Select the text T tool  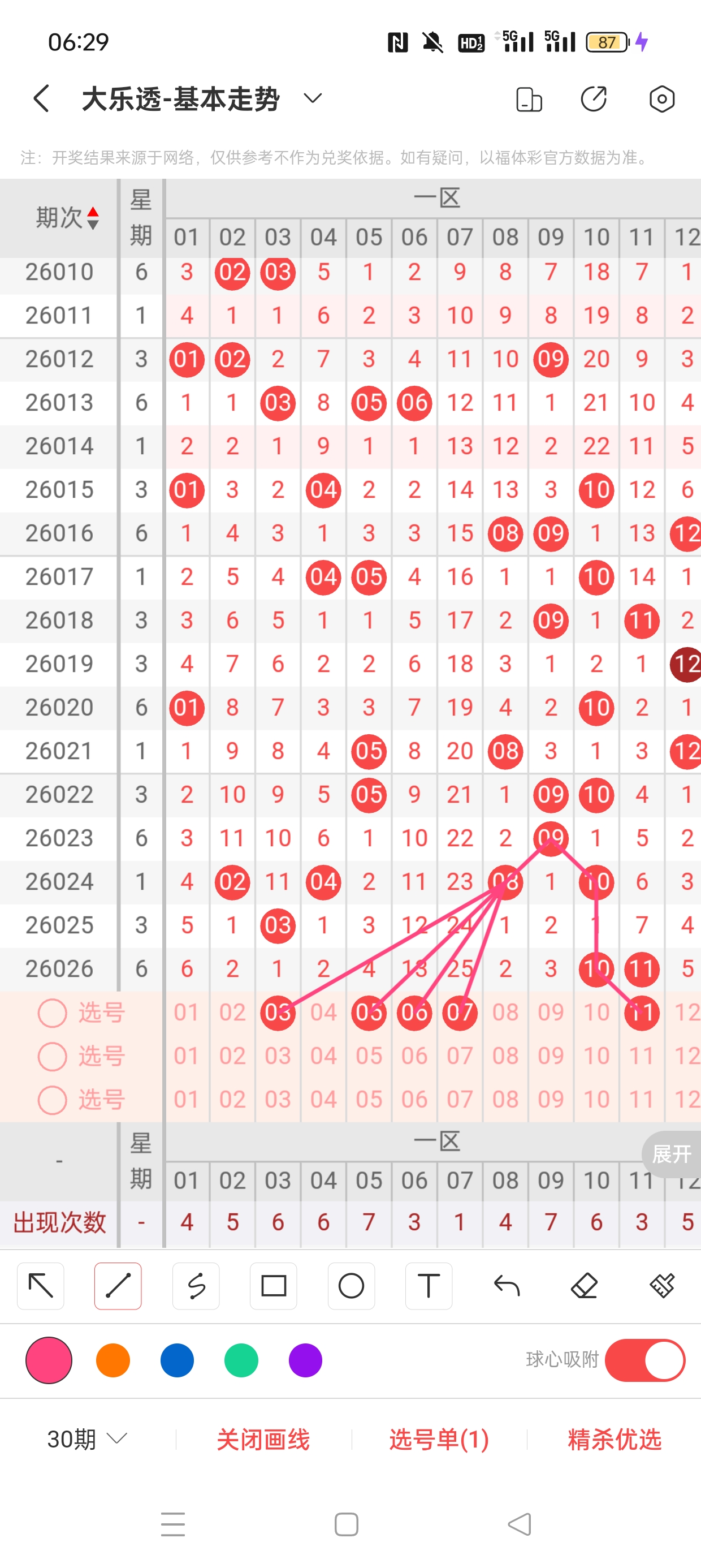(x=429, y=1286)
